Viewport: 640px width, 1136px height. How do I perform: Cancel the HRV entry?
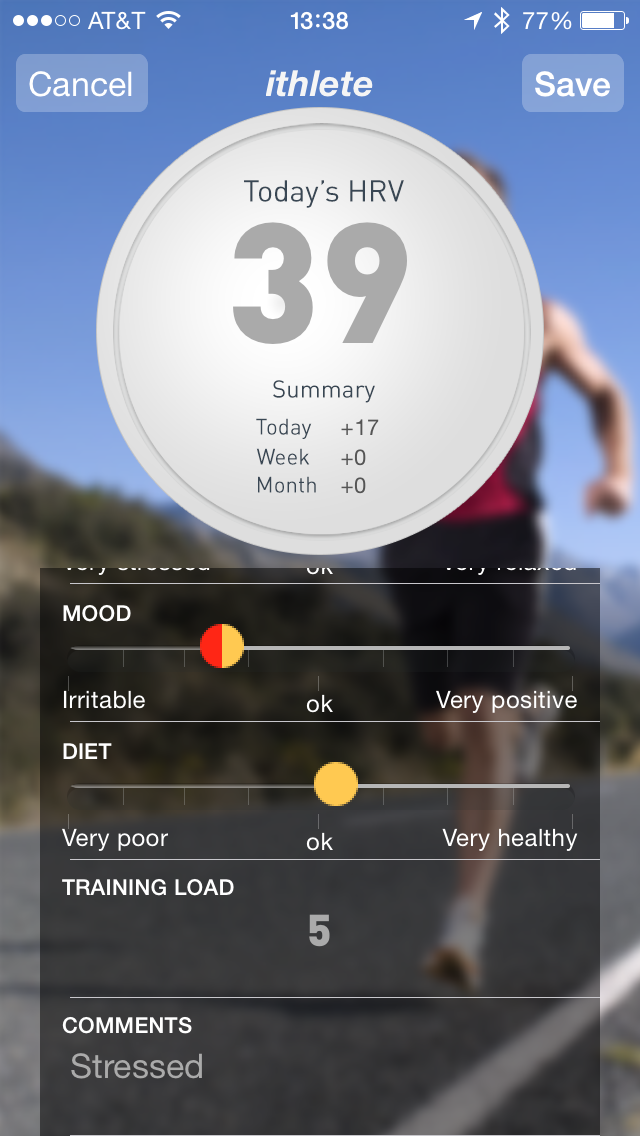click(x=81, y=84)
